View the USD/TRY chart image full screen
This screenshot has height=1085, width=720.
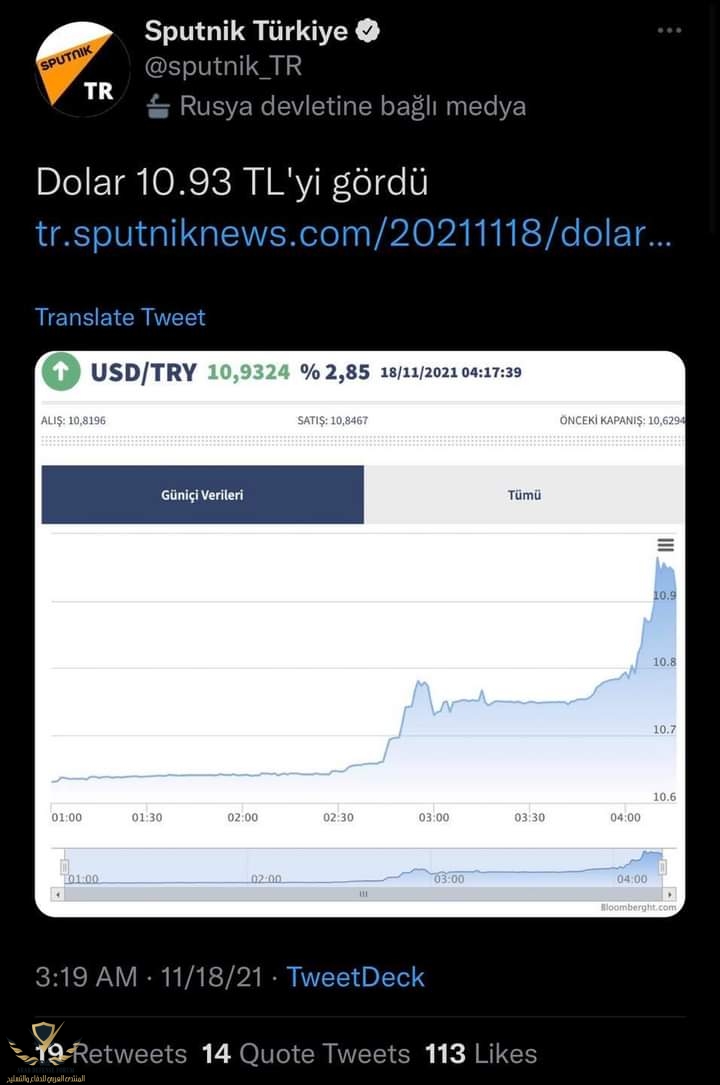360,634
